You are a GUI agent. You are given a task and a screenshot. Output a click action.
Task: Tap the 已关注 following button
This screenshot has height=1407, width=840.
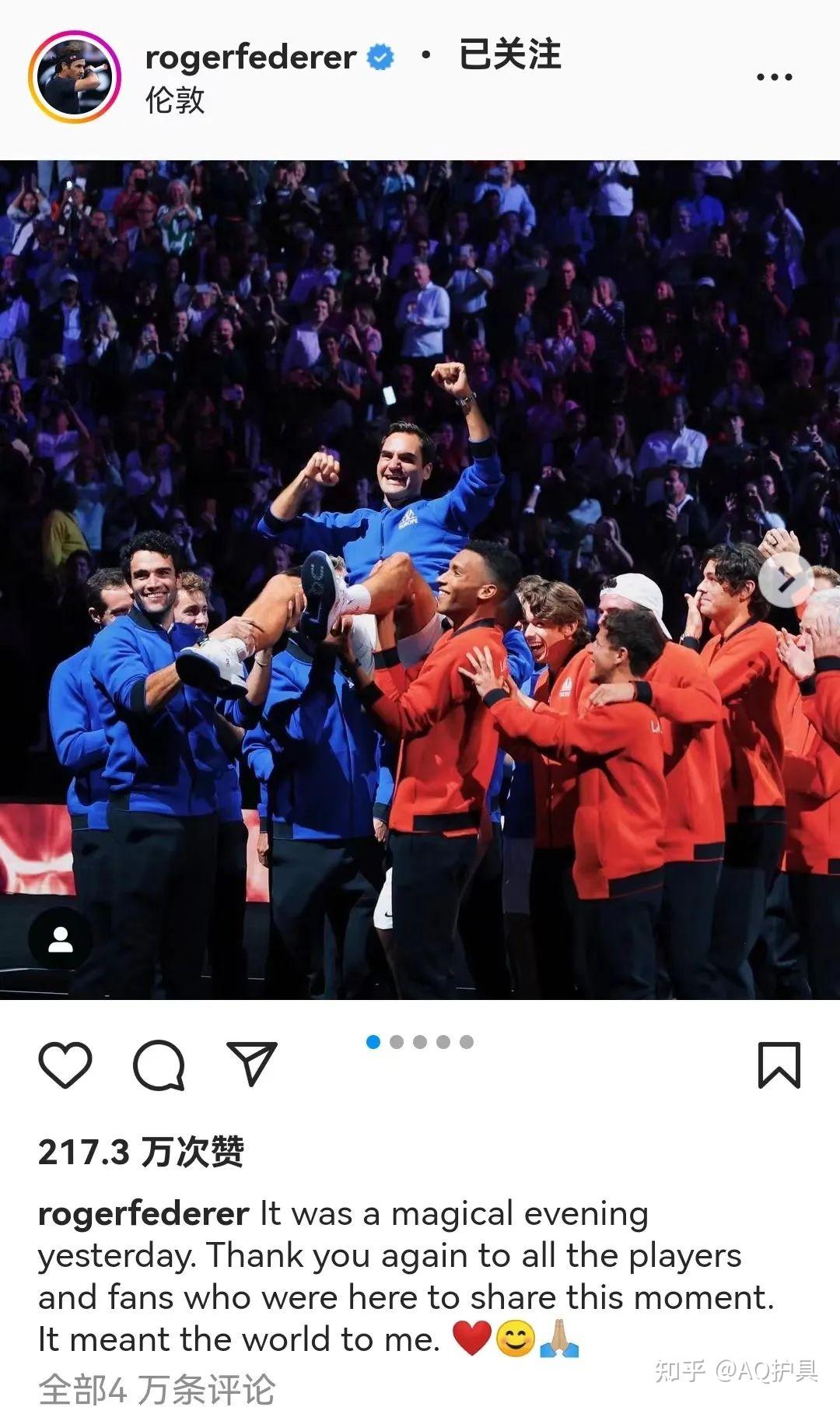tap(509, 55)
